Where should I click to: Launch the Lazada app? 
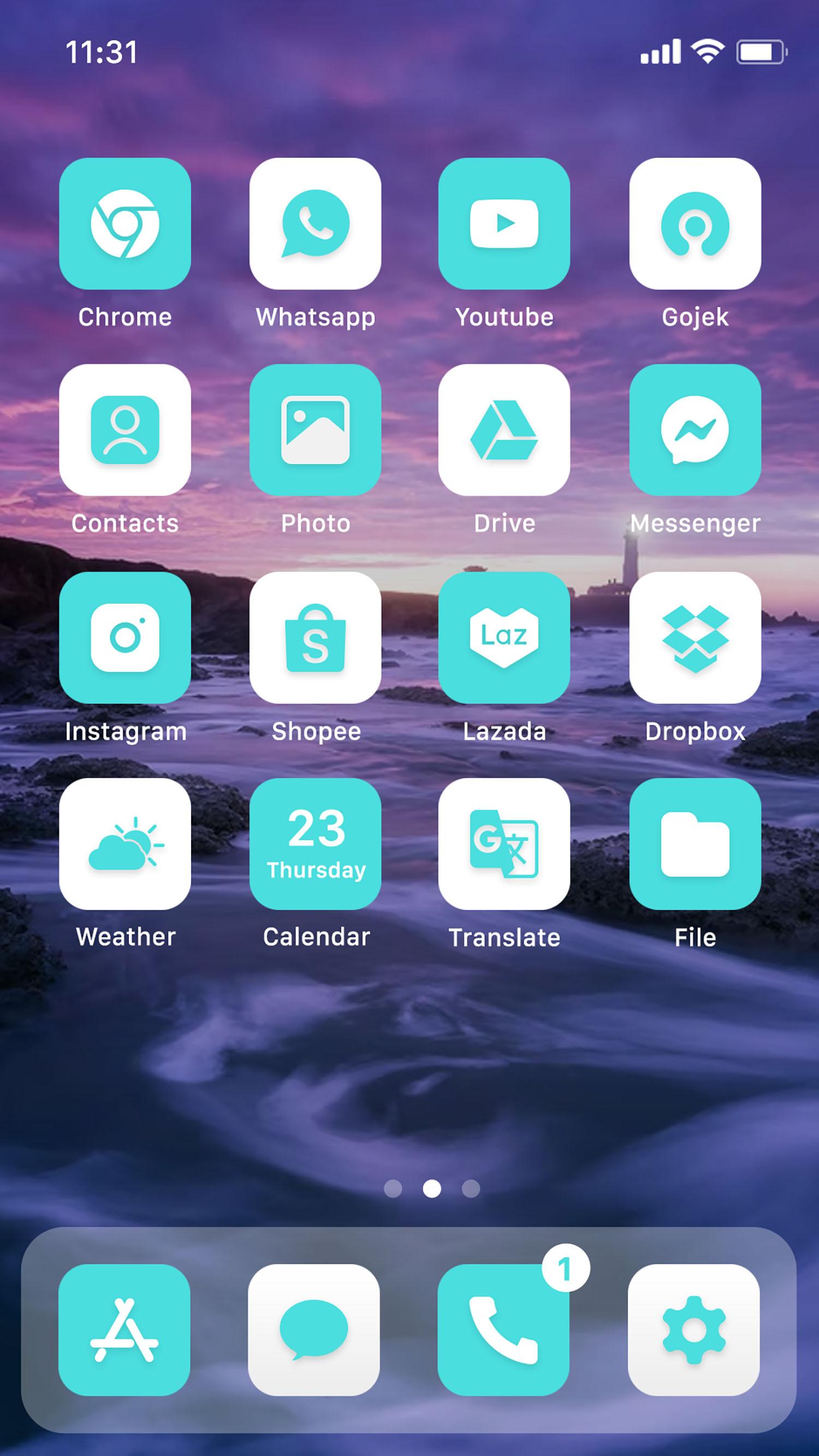[503, 638]
